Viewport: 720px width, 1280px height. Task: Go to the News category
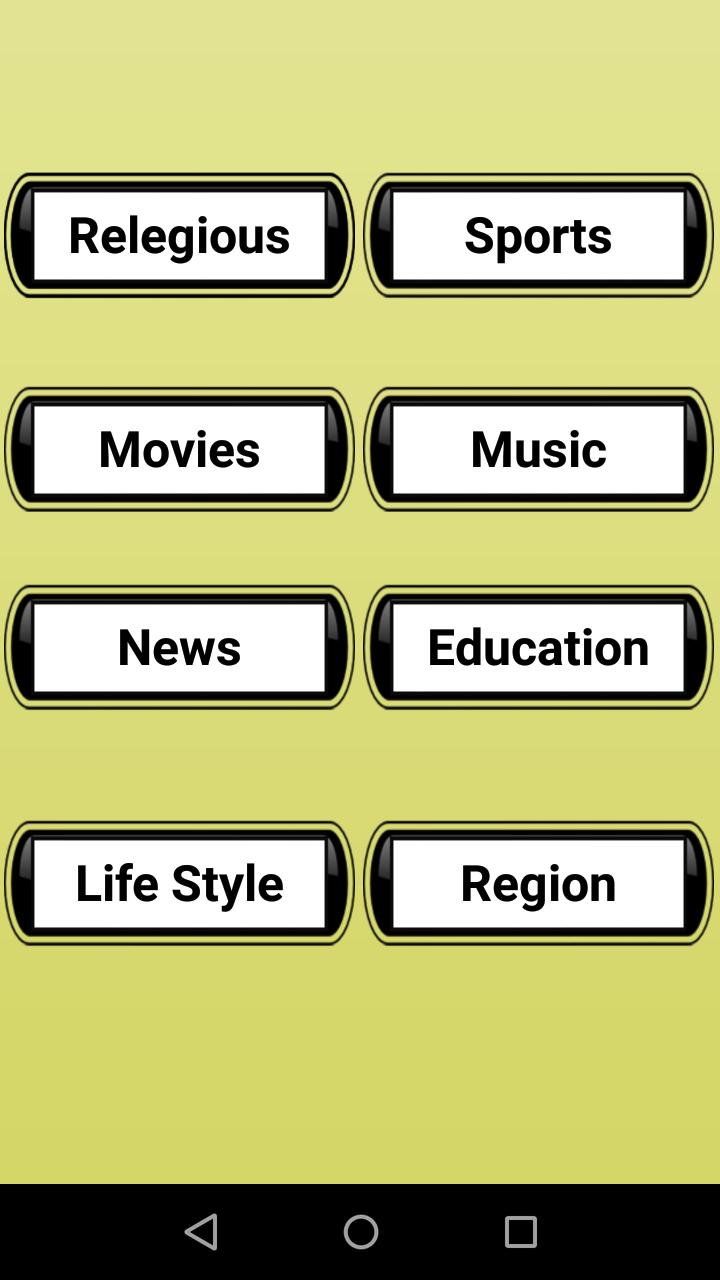click(180, 647)
